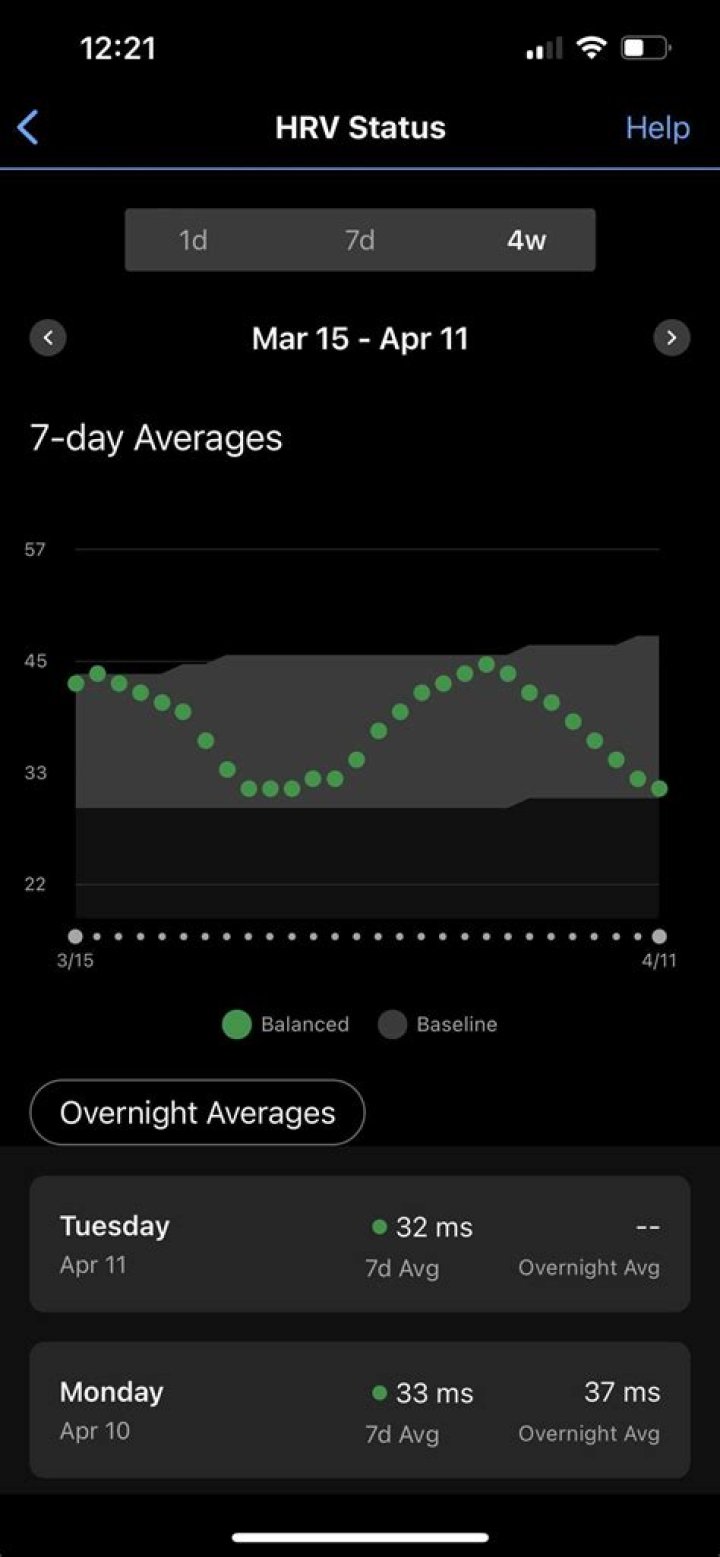Viewport: 720px width, 1557px height.
Task: Switch to the 7d view
Action: 360,240
